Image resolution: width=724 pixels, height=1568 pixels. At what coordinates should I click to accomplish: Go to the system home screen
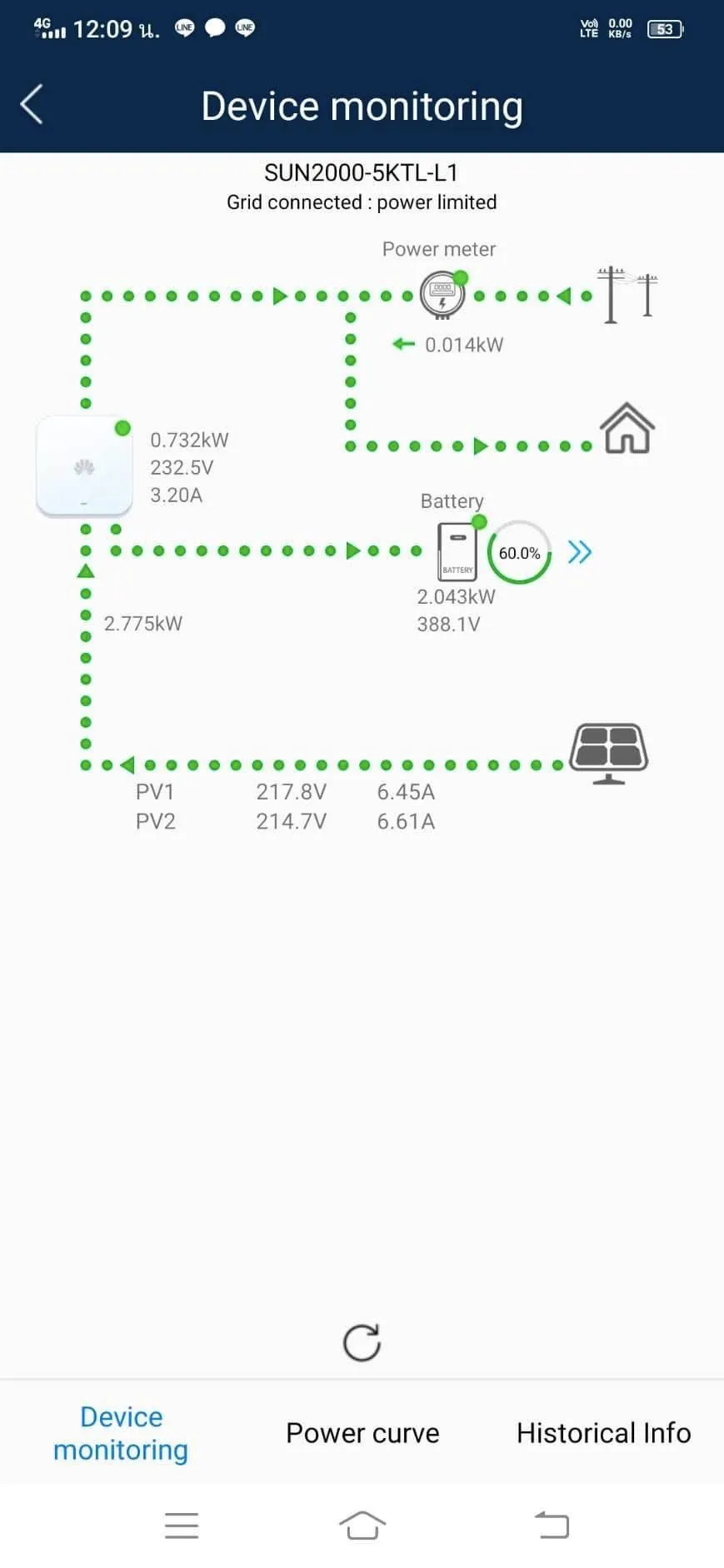[362, 1526]
